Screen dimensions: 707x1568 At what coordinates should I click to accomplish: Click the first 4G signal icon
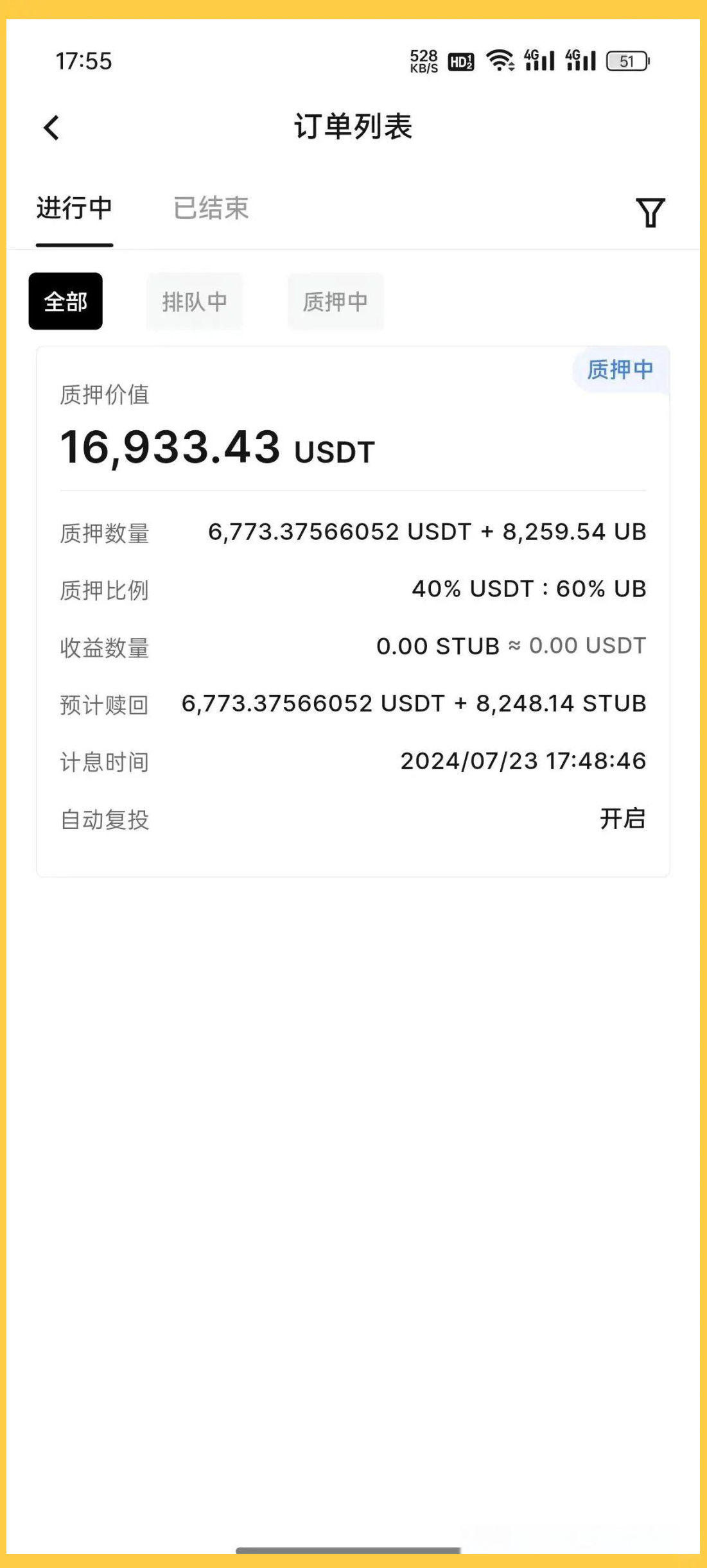(539, 62)
